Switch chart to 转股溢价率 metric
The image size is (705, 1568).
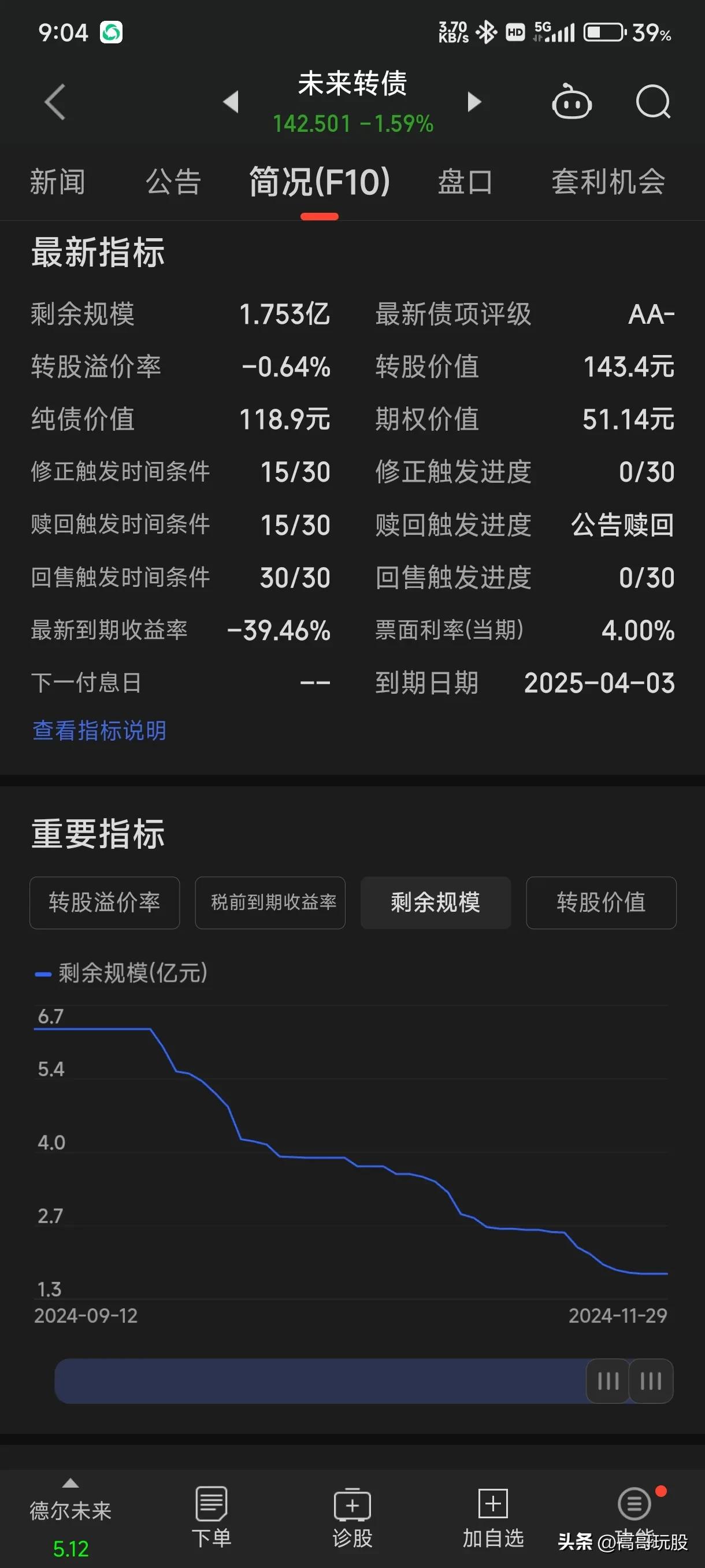[104, 903]
